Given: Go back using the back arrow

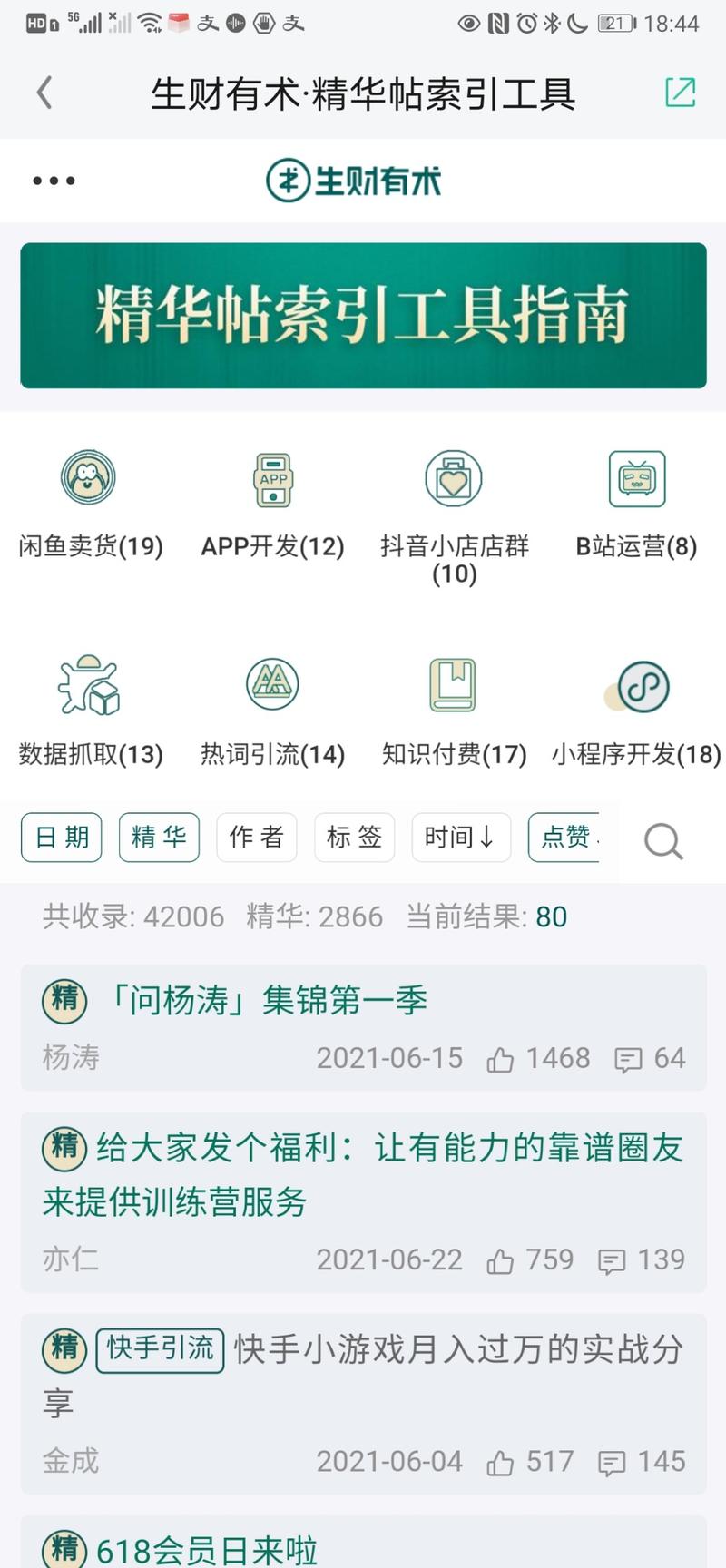Looking at the screenshot, I should (43, 93).
